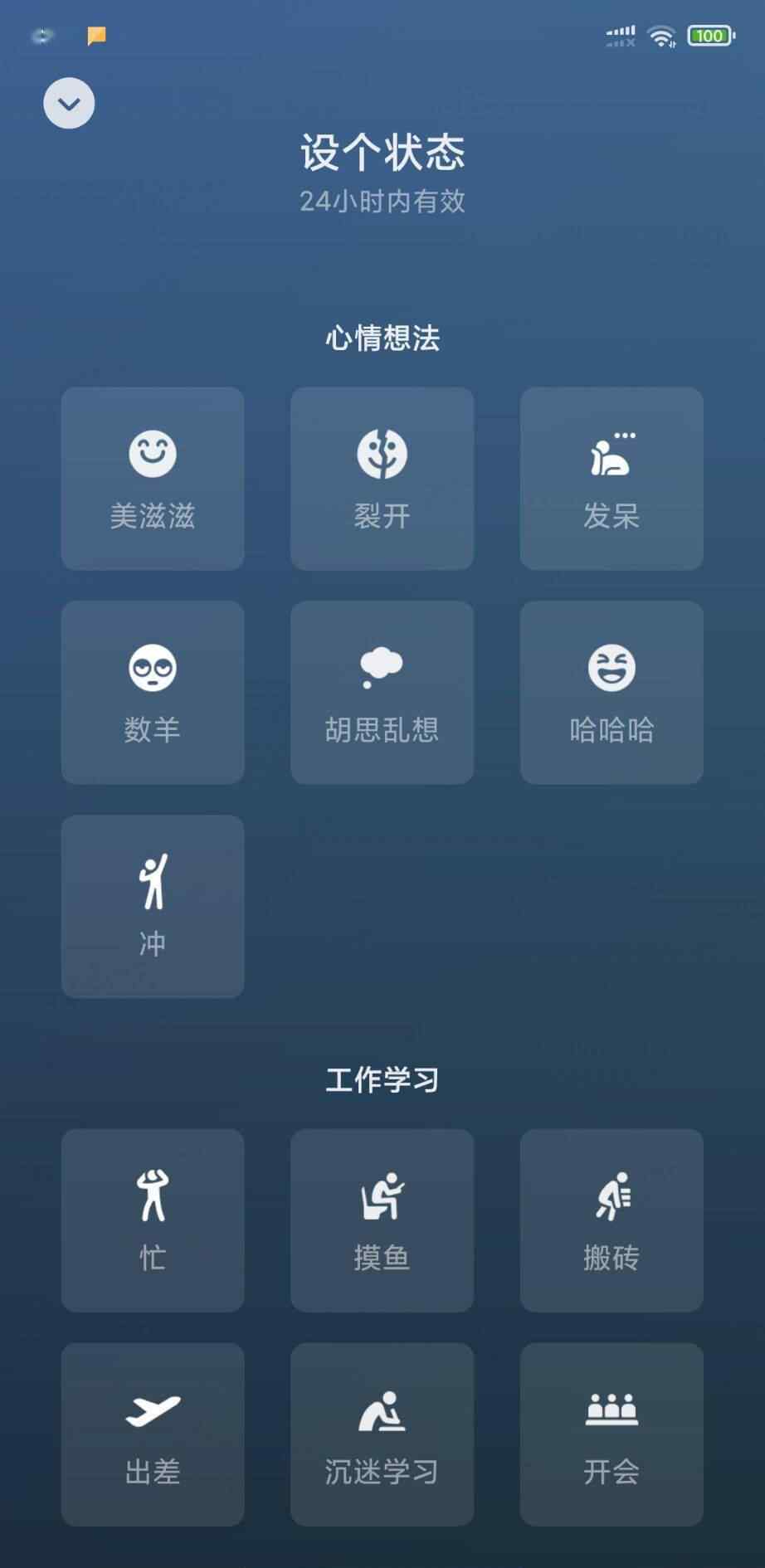Select the 美滋滋 status
This screenshot has width=765, height=1568.
click(x=153, y=479)
